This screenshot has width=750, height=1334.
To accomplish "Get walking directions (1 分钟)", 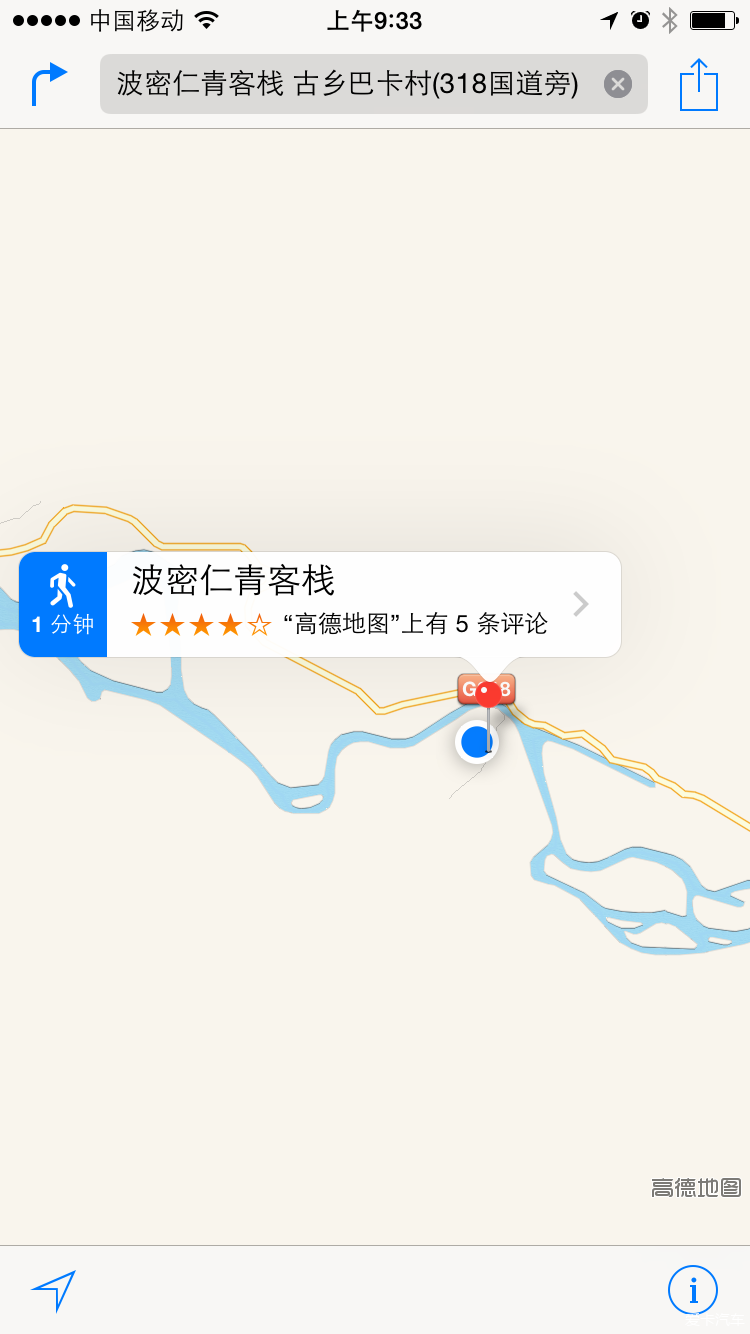I will pyautogui.click(x=63, y=604).
